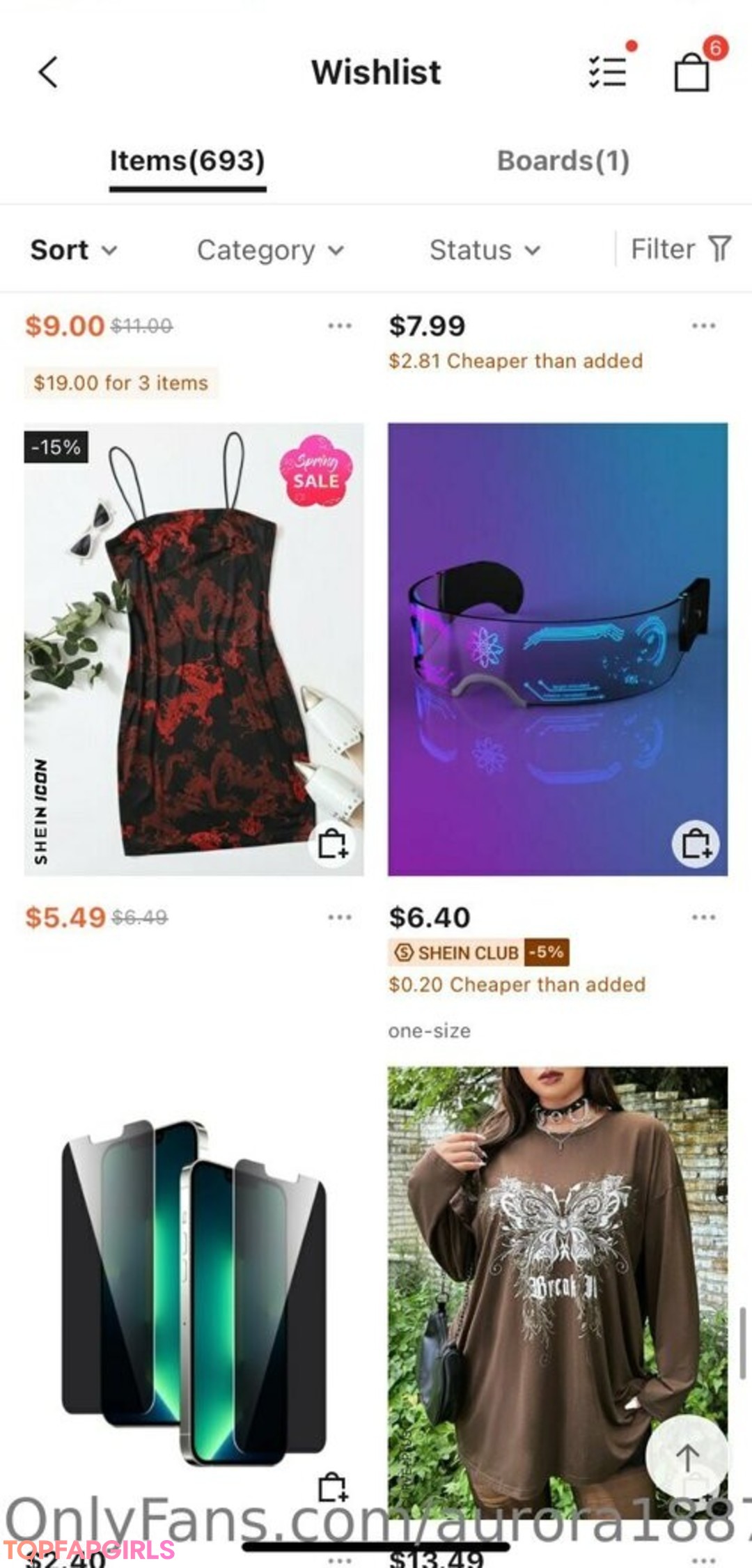Image resolution: width=752 pixels, height=1568 pixels.
Task: Open the checklist select icon
Action: (x=607, y=71)
